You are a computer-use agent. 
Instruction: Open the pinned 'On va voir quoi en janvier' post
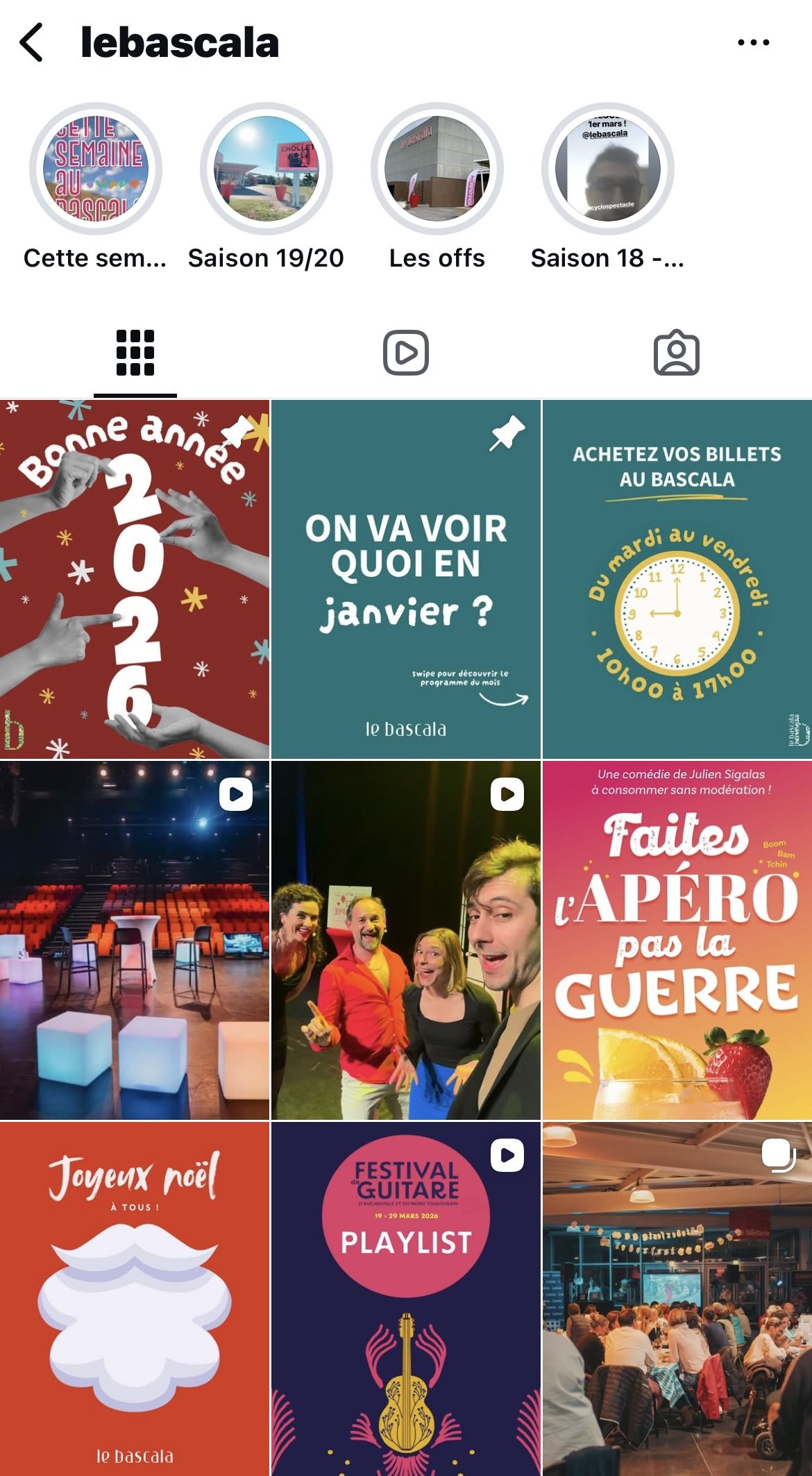tap(405, 576)
